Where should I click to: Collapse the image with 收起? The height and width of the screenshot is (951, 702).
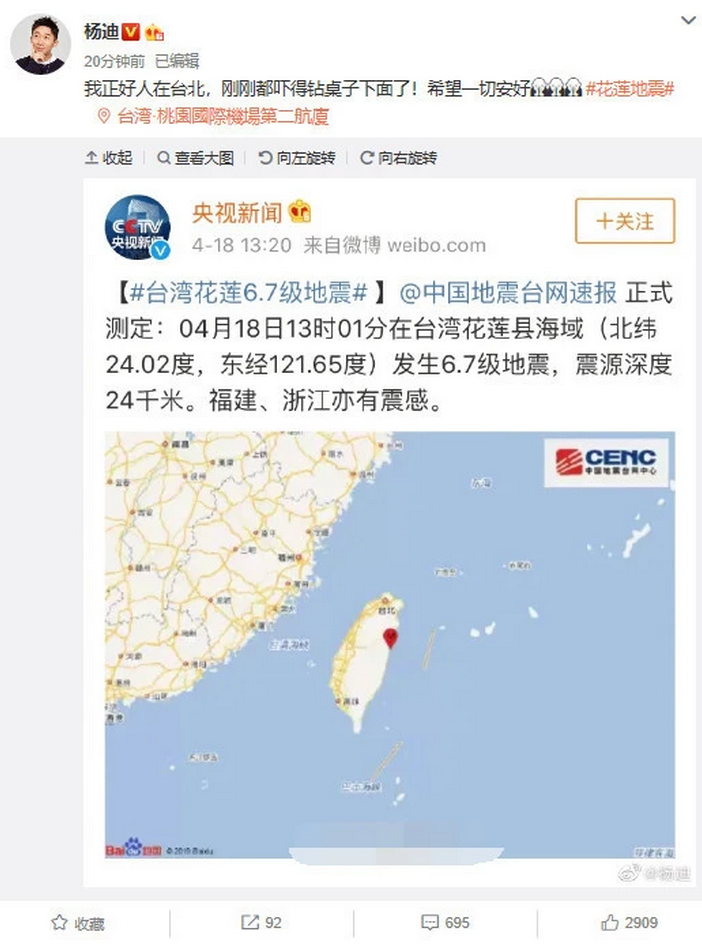[x=109, y=158]
